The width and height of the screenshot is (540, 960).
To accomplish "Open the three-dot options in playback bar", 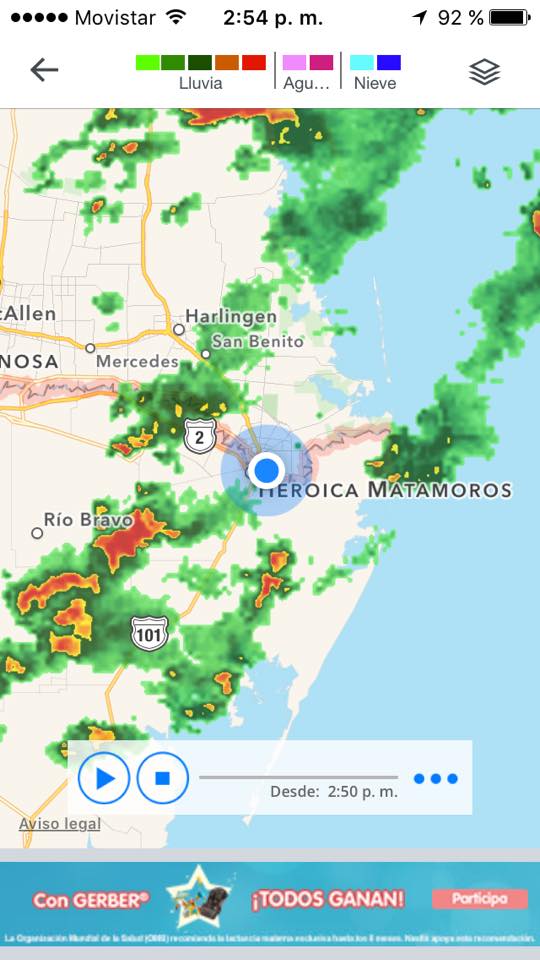I will coord(435,778).
